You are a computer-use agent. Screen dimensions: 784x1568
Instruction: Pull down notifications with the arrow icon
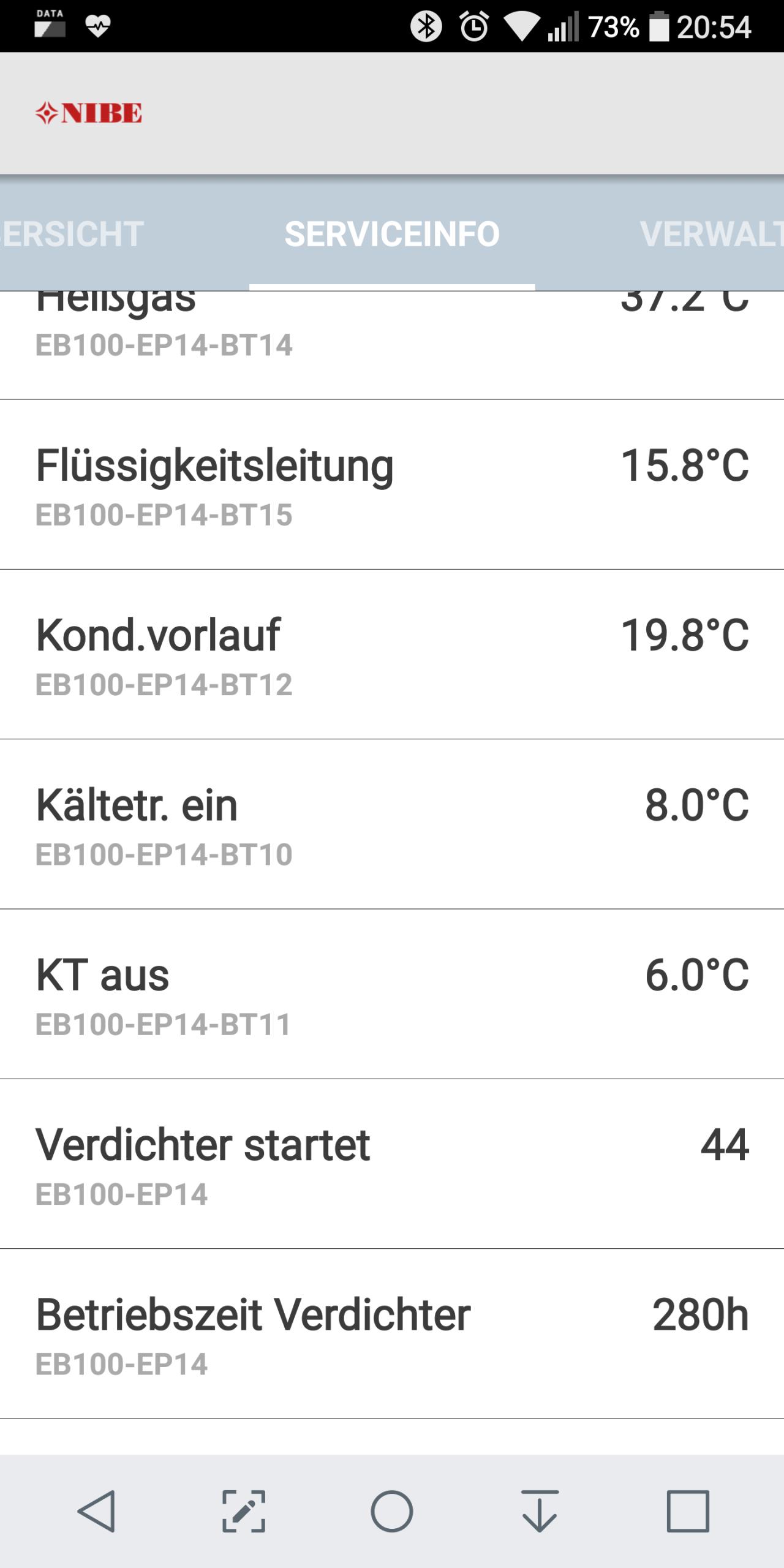click(540, 1511)
